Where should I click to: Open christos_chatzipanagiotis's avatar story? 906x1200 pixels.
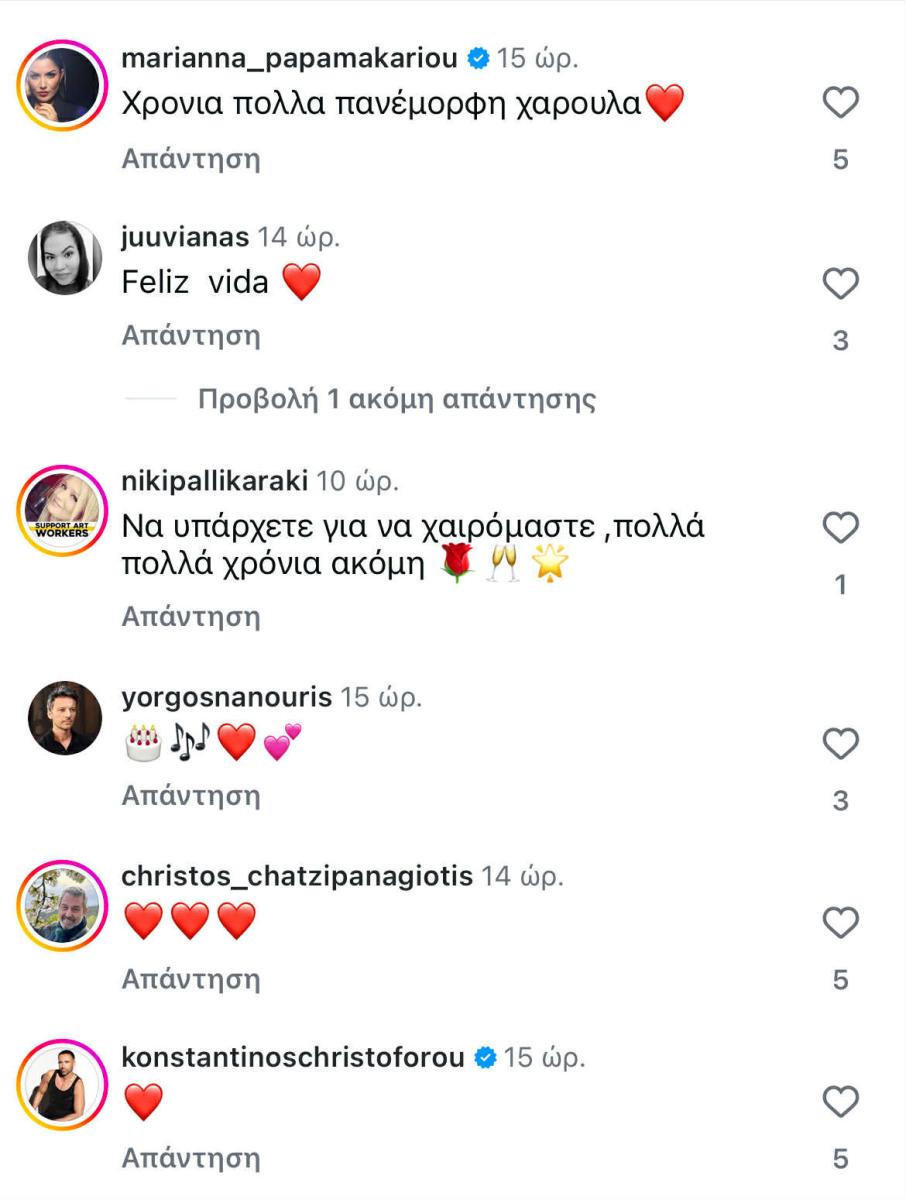pos(64,905)
